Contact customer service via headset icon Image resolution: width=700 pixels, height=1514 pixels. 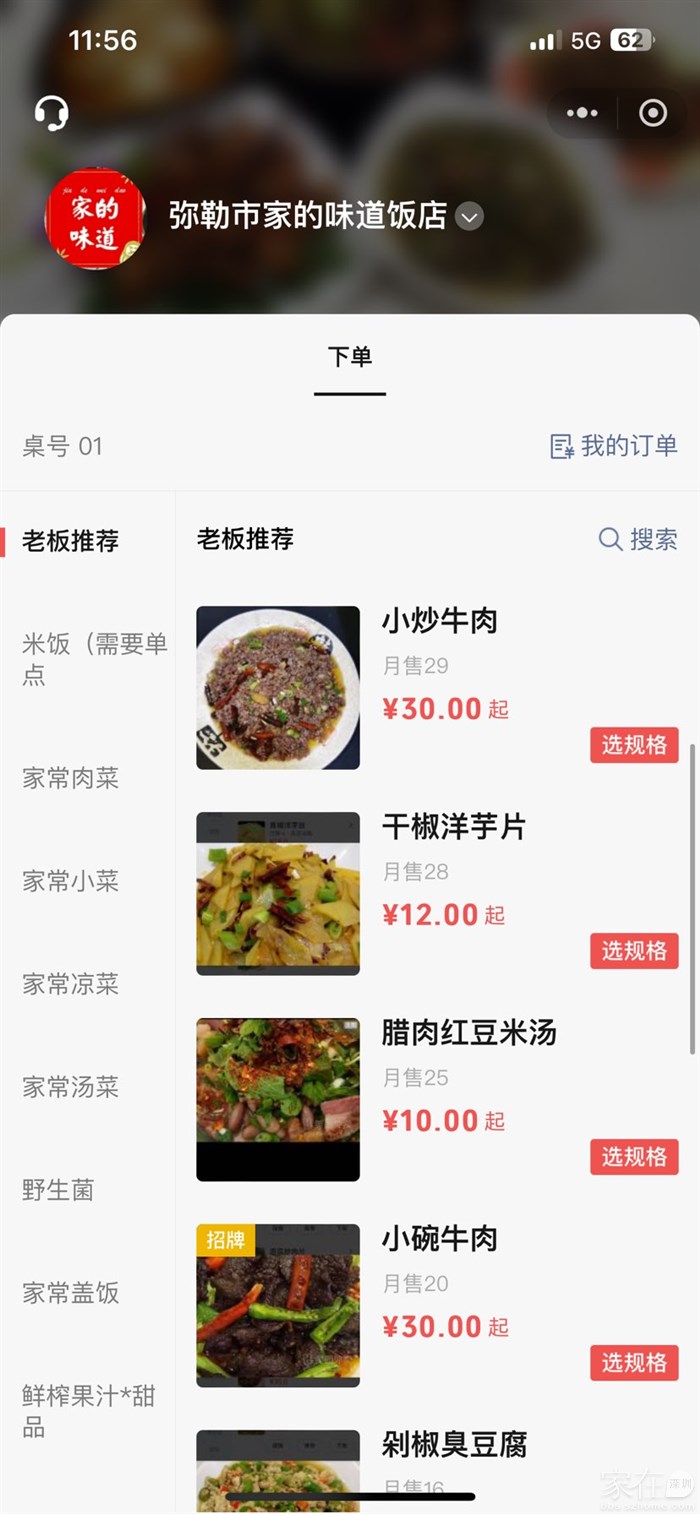click(x=51, y=113)
